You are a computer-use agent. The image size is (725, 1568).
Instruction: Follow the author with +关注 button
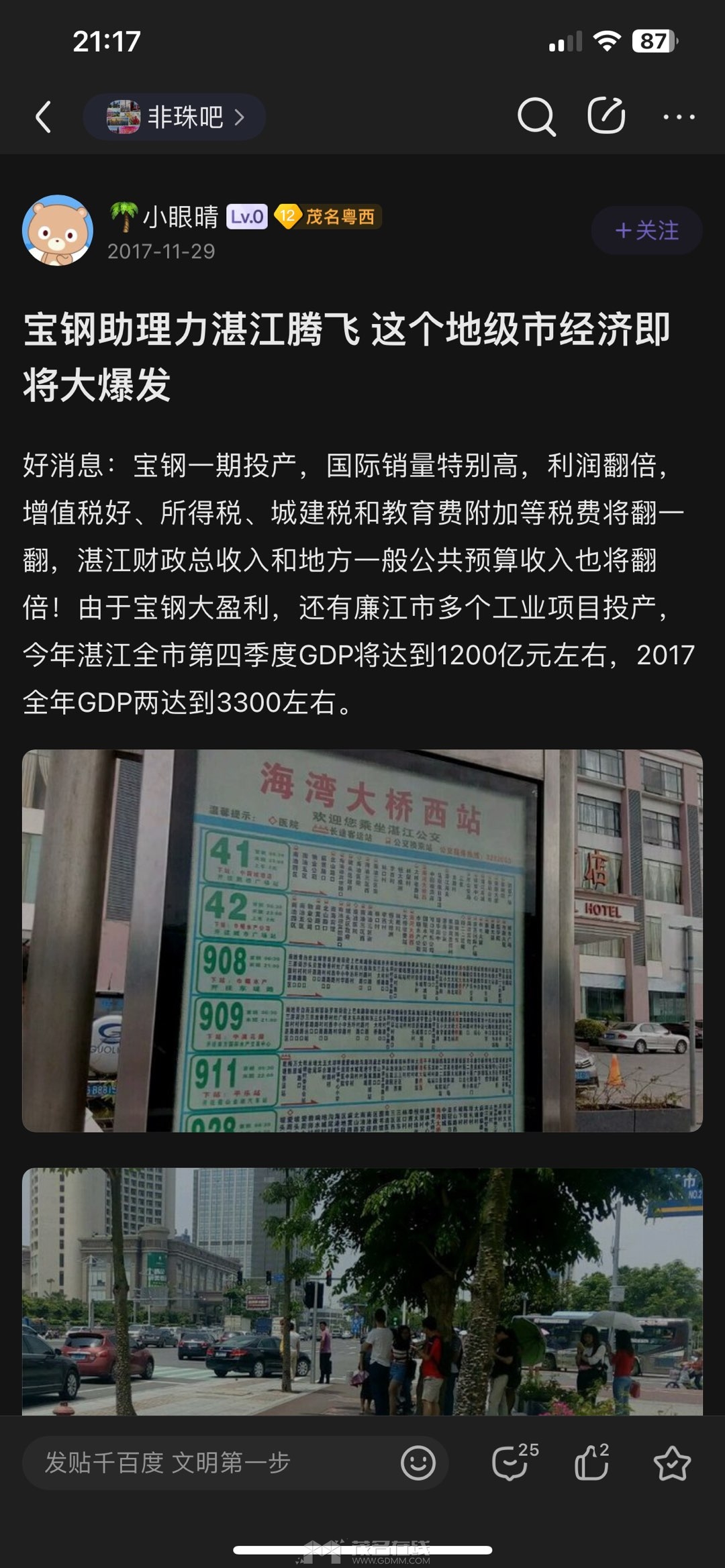click(x=646, y=230)
